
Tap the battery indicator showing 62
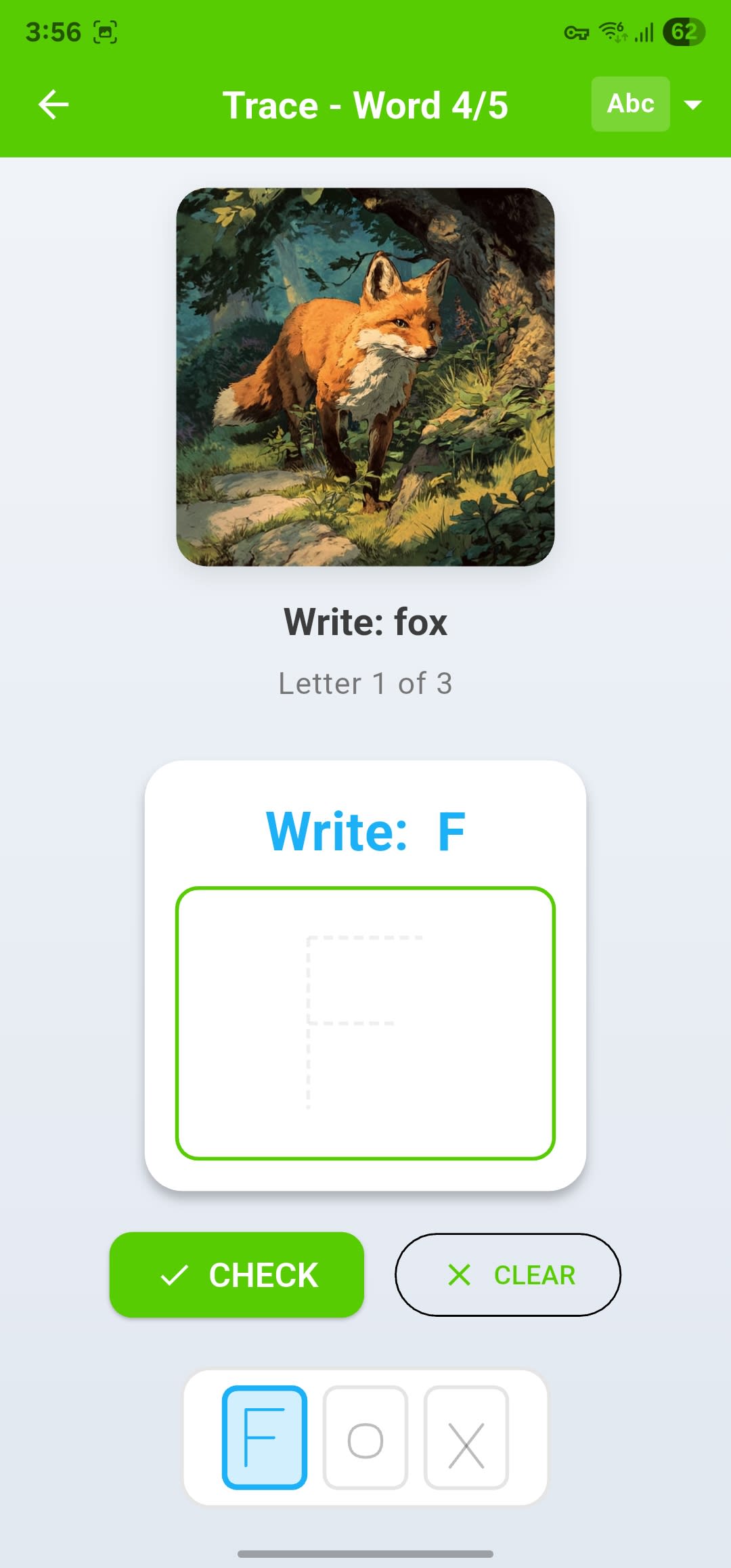point(682,30)
